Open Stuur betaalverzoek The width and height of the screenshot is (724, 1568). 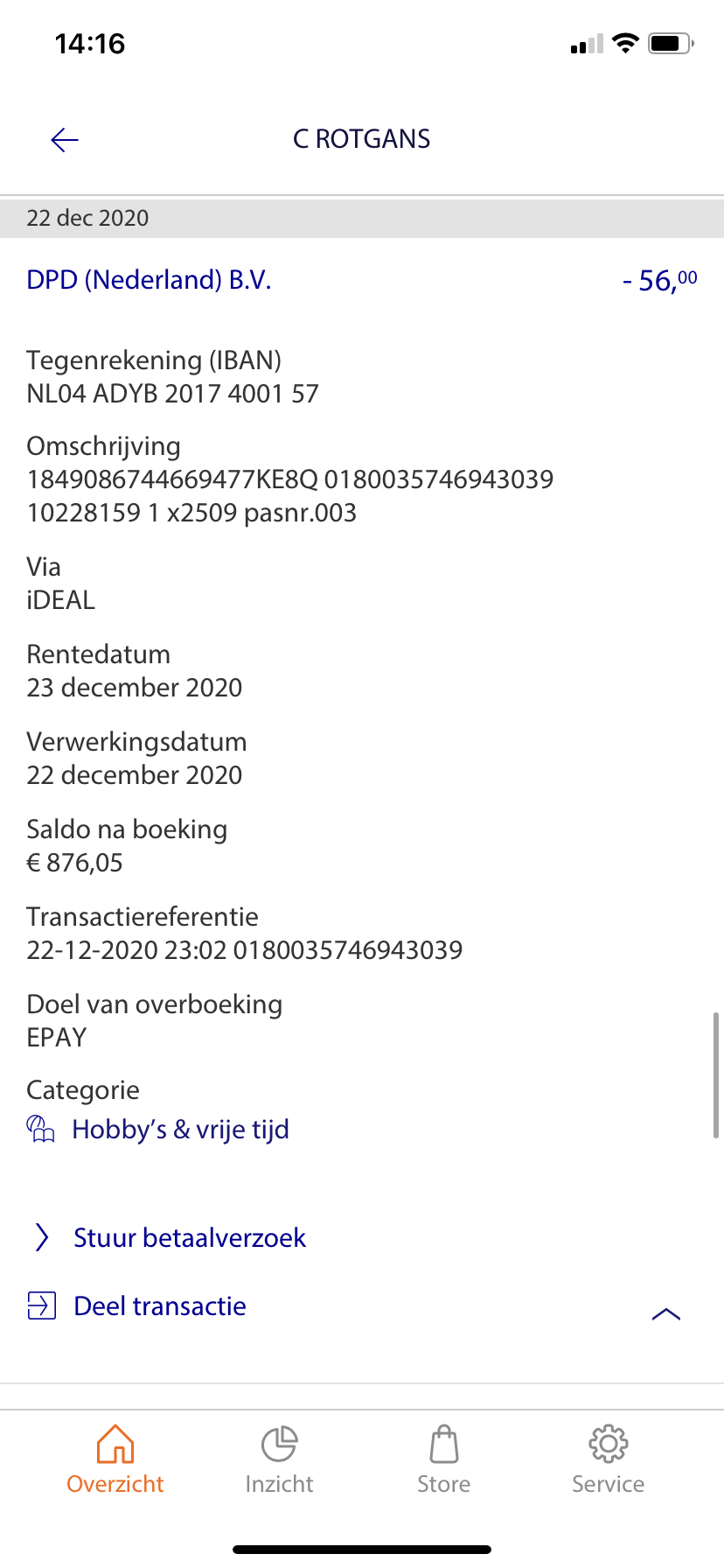coord(189,1238)
